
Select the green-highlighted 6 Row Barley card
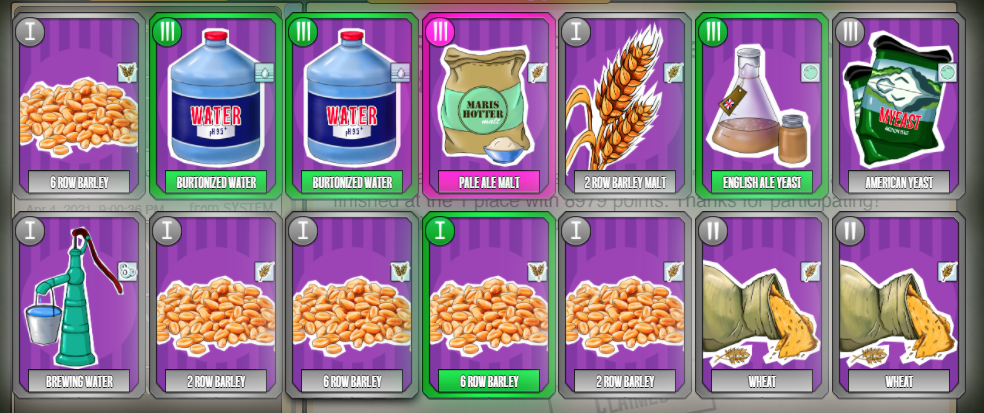(x=489, y=305)
